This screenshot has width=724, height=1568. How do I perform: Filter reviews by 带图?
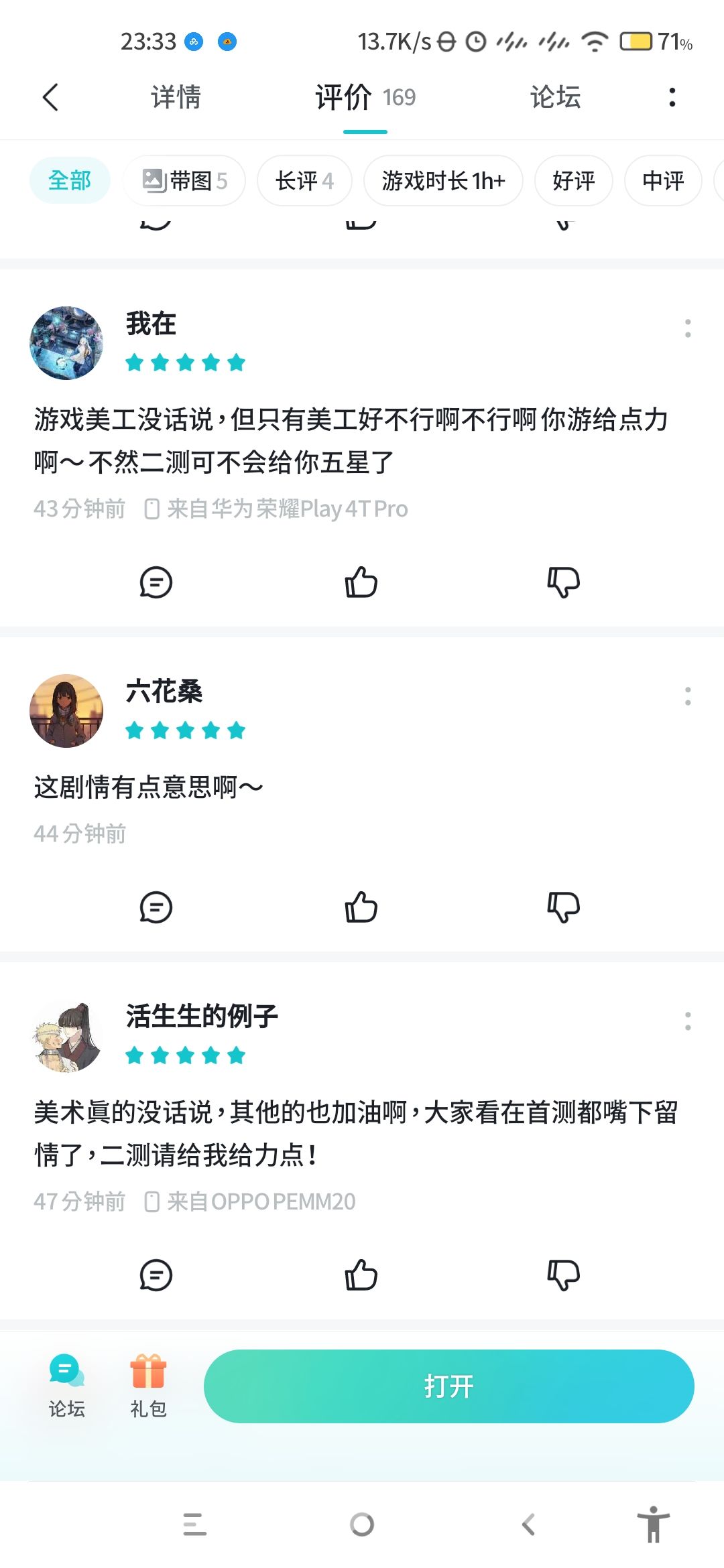(x=184, y=181)
